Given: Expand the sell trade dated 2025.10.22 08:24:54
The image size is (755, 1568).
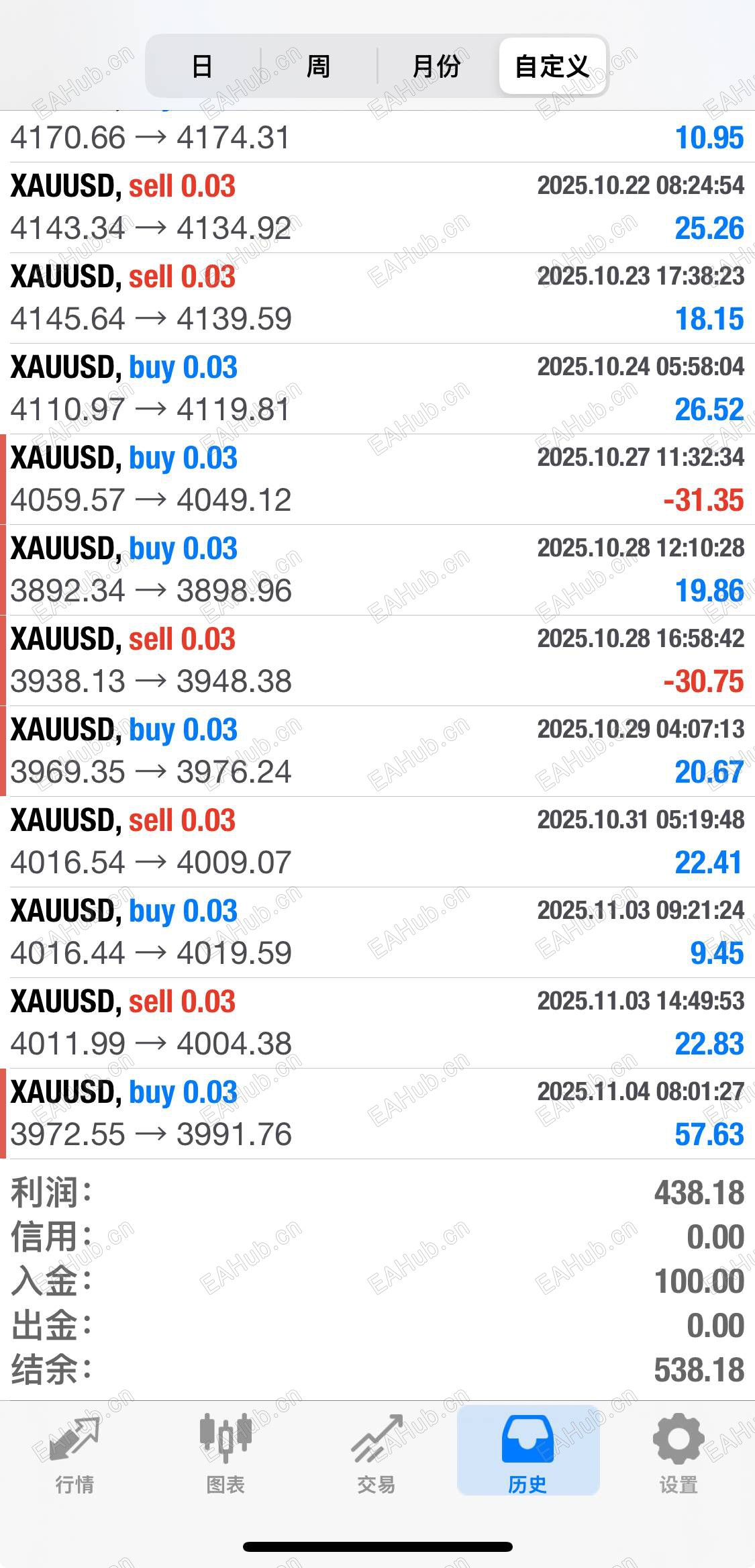Looking at the screenshot, I should click(x=377, y=207).
